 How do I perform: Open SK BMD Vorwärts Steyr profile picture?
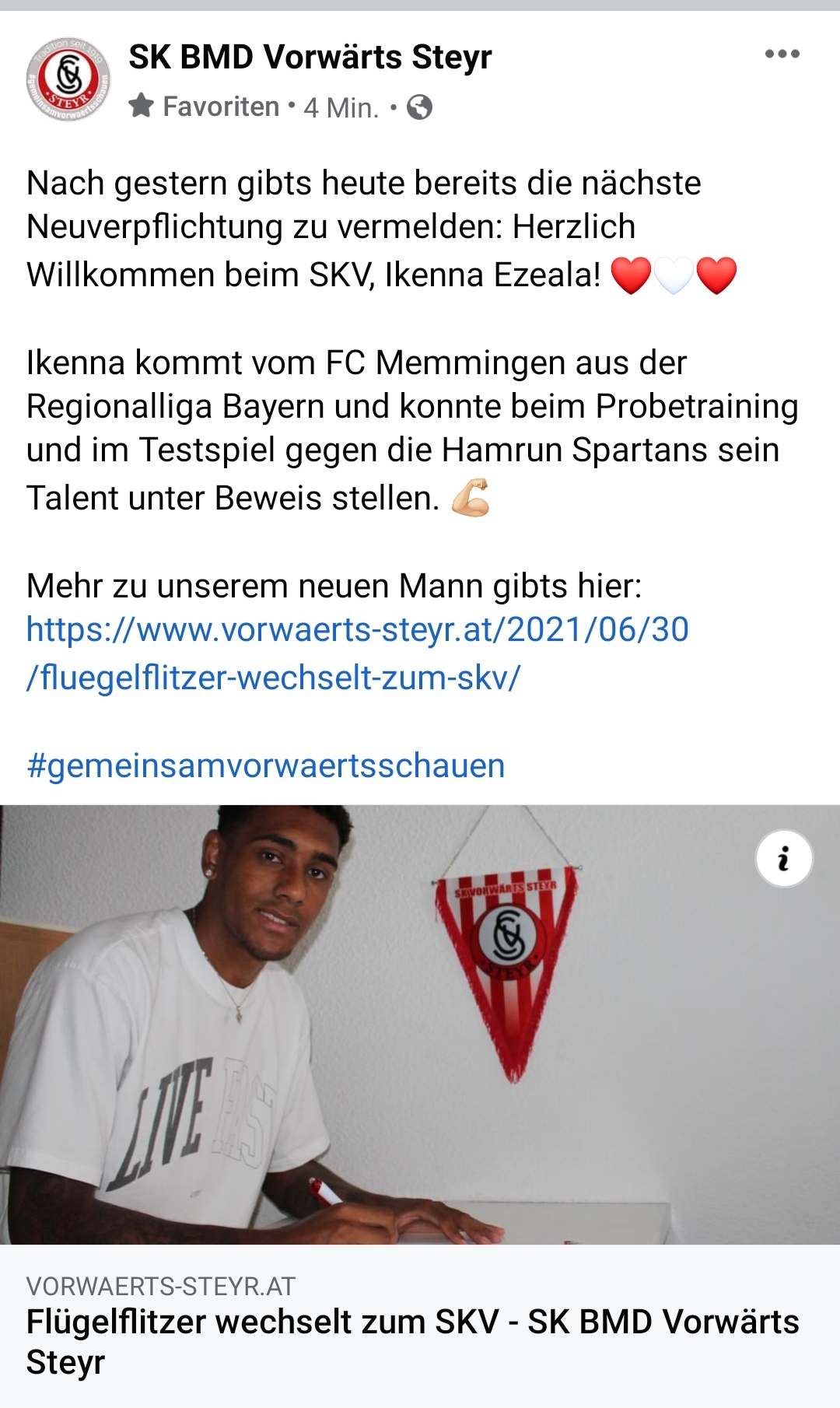[68, 79]
